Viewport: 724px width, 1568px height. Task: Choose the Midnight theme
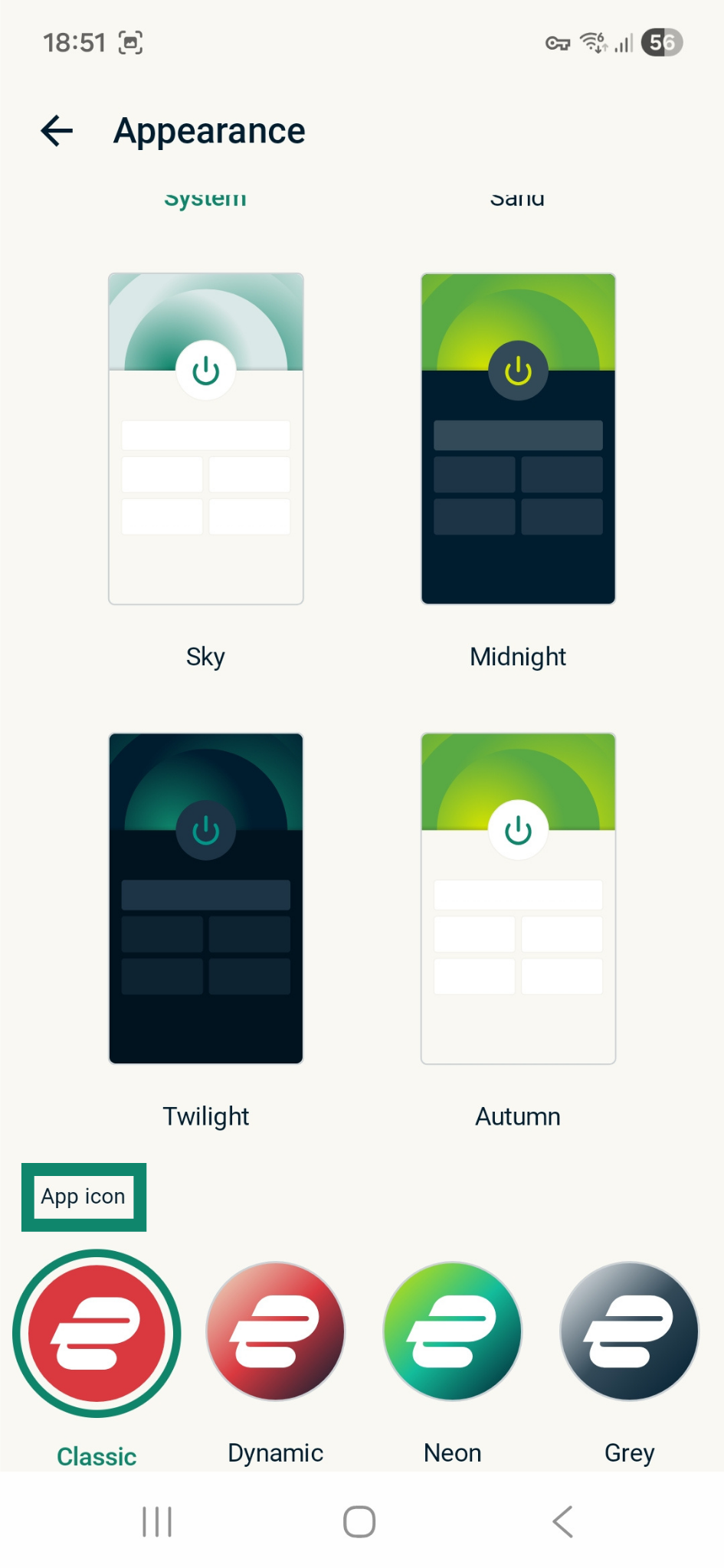click(x=518, y=439)
